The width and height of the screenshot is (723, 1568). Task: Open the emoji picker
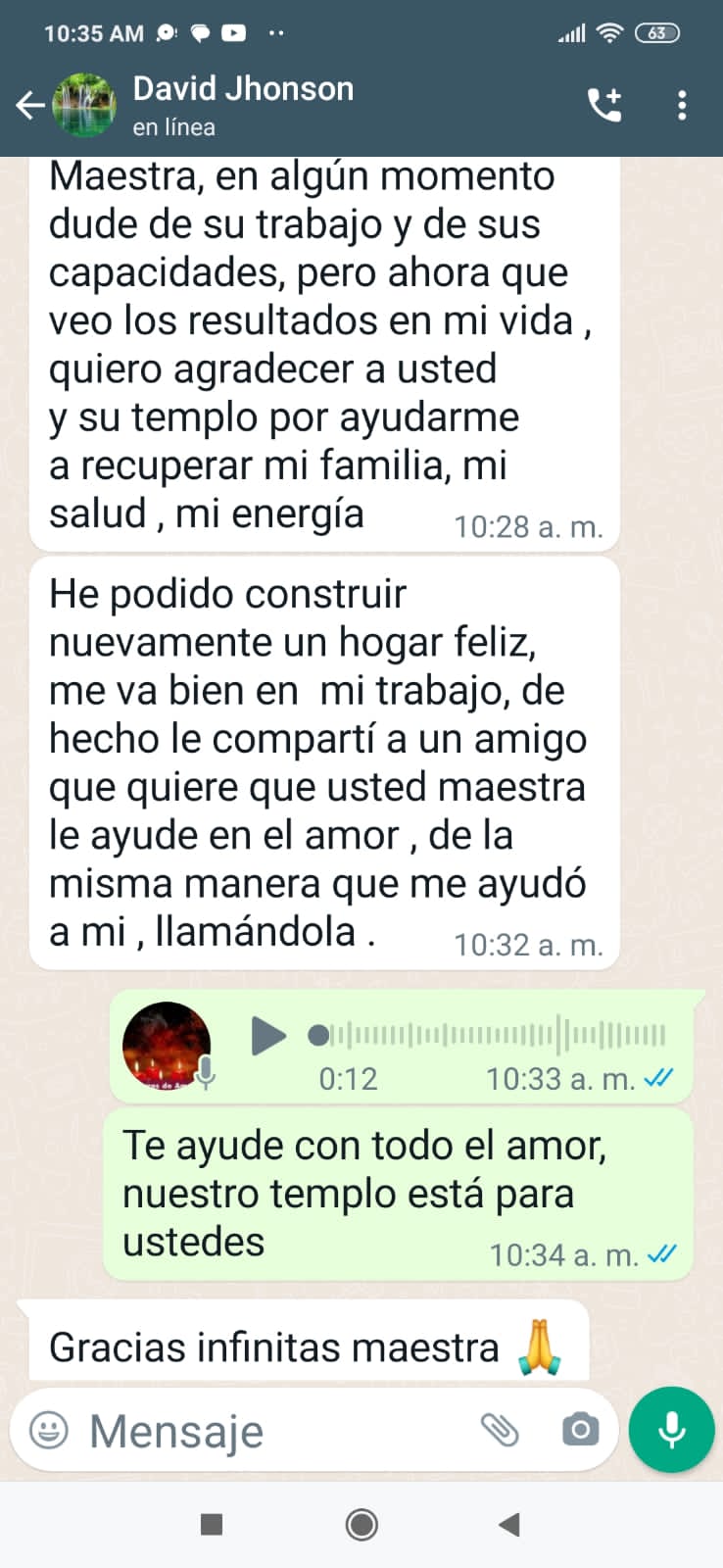pyautogui.click(x=49, y=1430)
